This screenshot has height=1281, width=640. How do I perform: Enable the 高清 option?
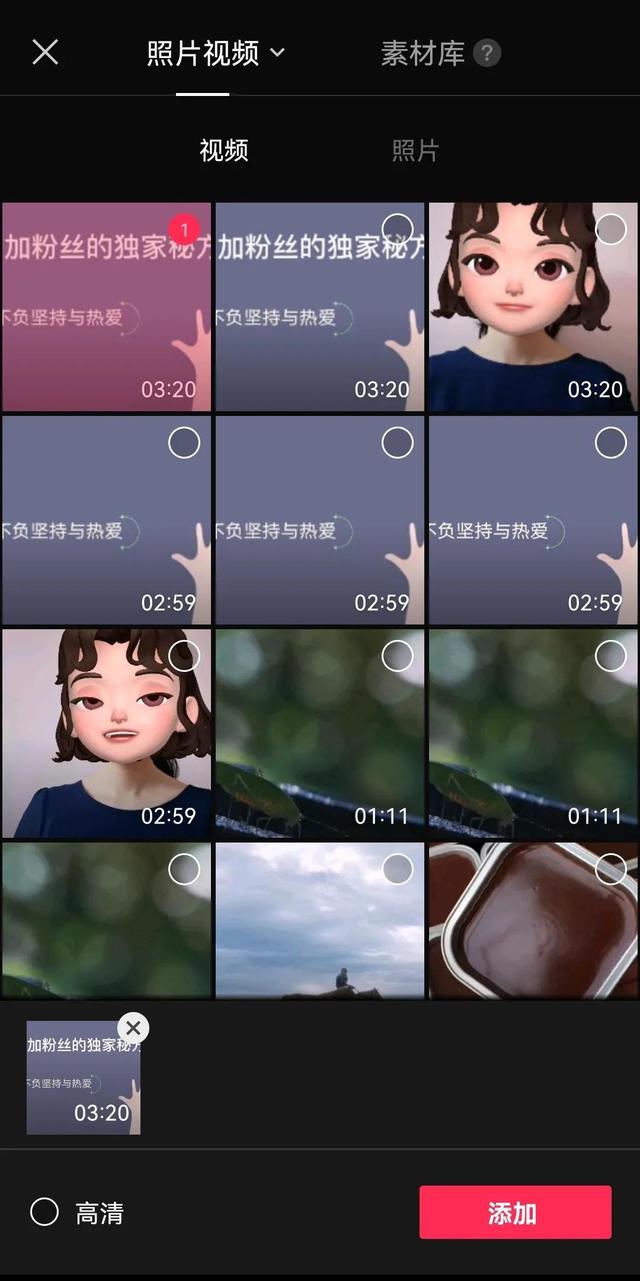tap(45, 1212)
